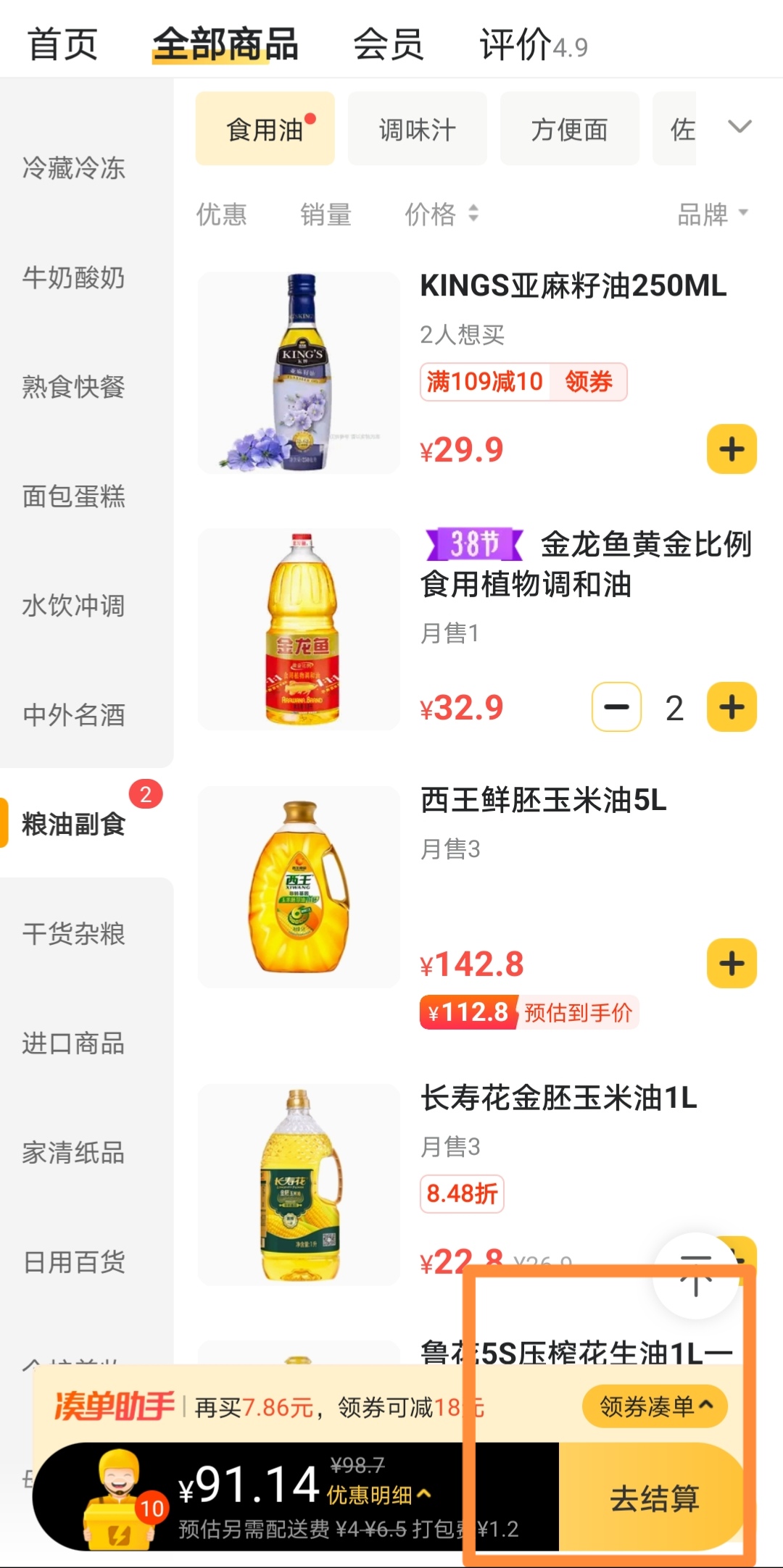Increase 金龙鱼 oil quantity by one
The width and height of the screenshot is (783, 1568).
click(732, 707)
